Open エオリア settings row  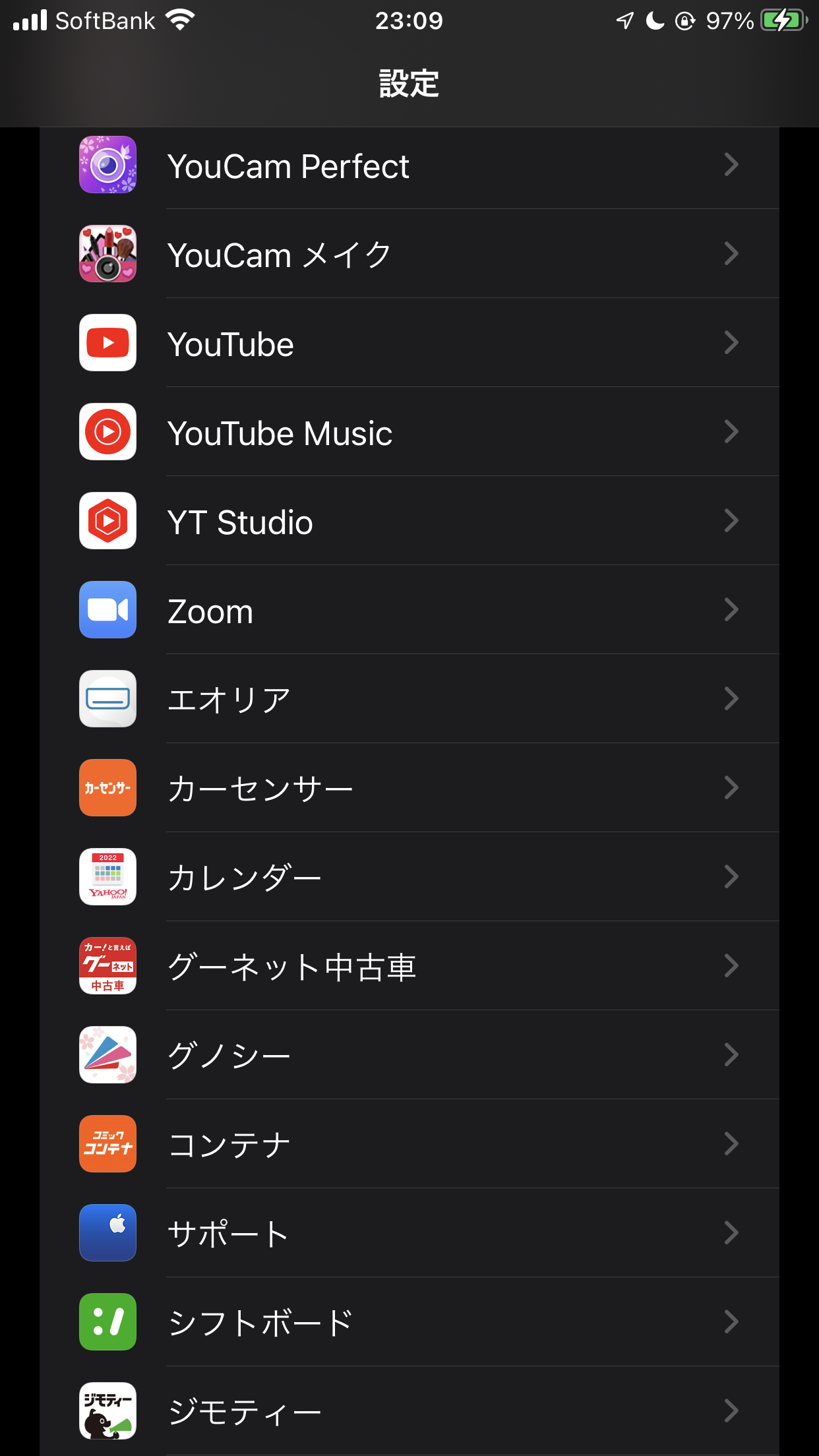(409, 700)
